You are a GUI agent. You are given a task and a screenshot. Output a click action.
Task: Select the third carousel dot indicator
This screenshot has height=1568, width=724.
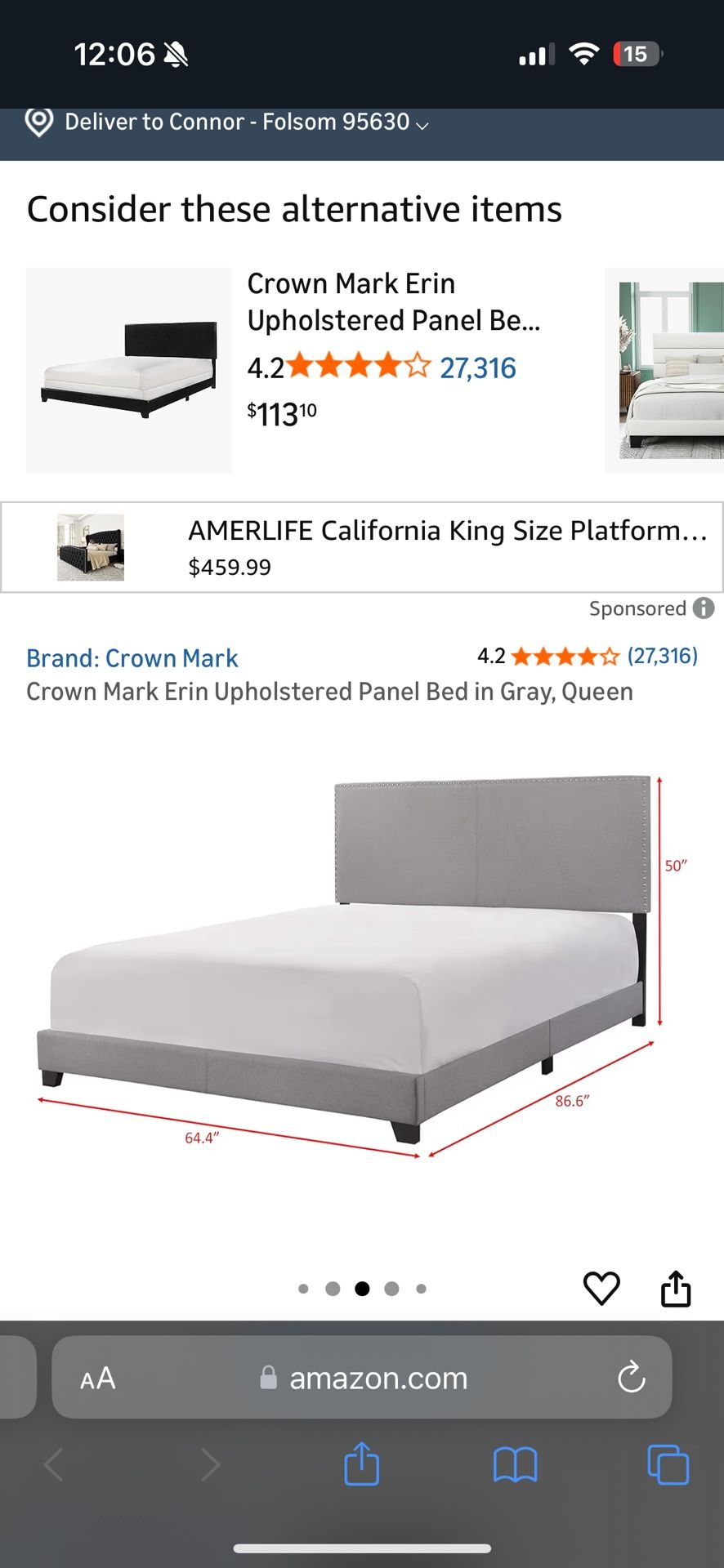point(363,1288)
